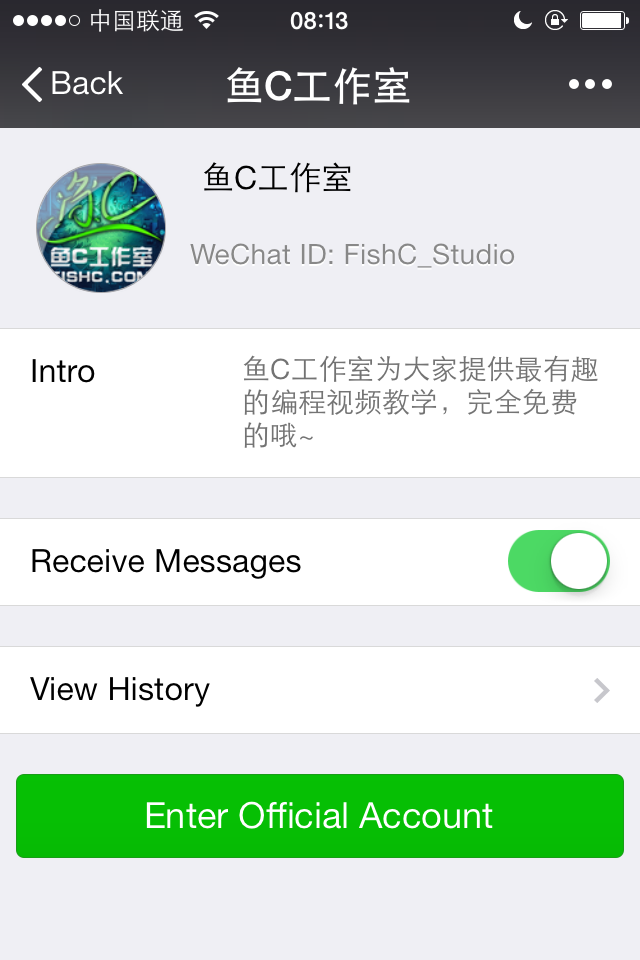Screen dimensions: 640x960
Task: Go back to the previous screen
Action: tap(72, 85)
